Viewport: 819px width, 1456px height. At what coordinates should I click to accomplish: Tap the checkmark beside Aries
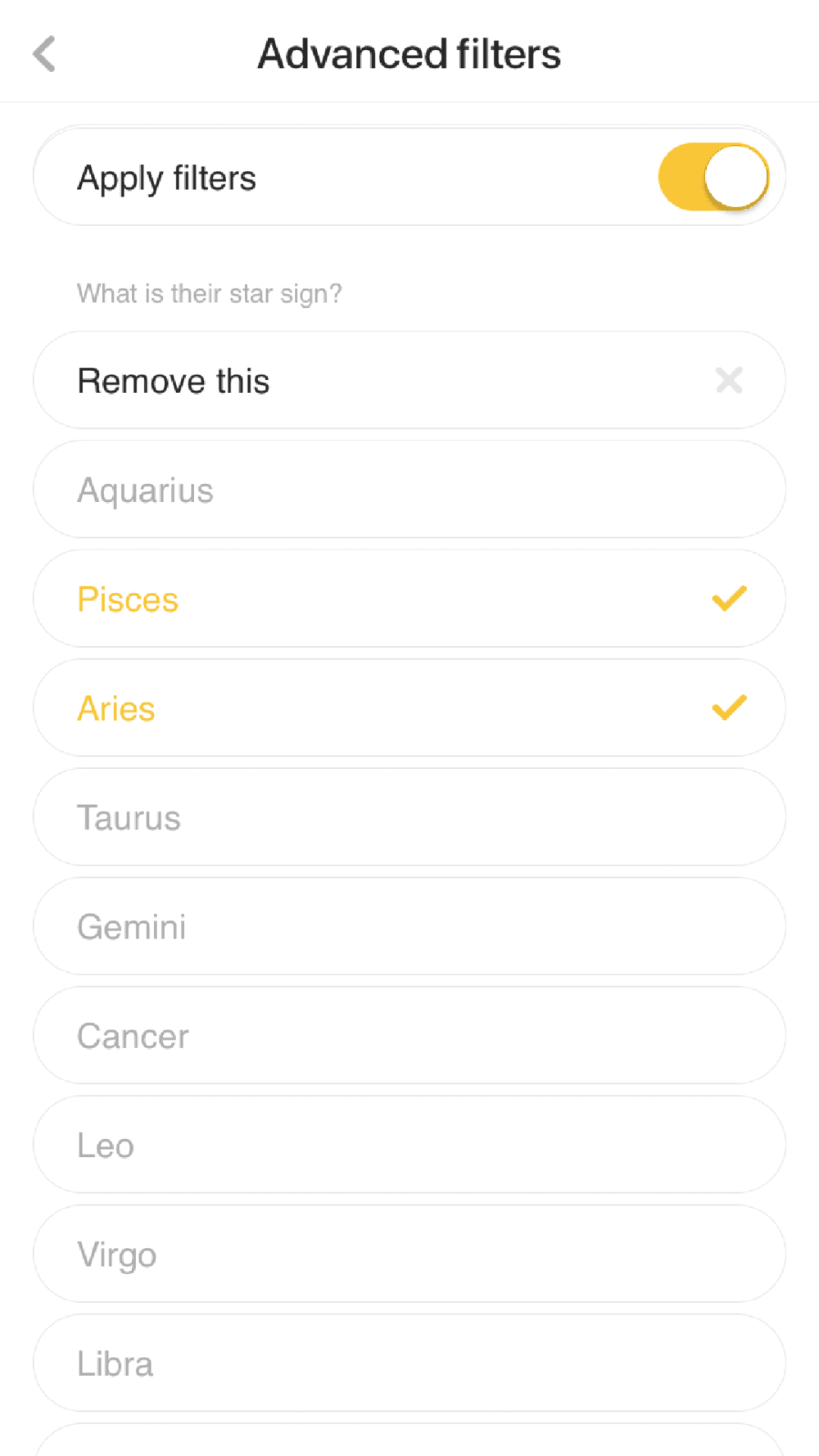(727, 708)
